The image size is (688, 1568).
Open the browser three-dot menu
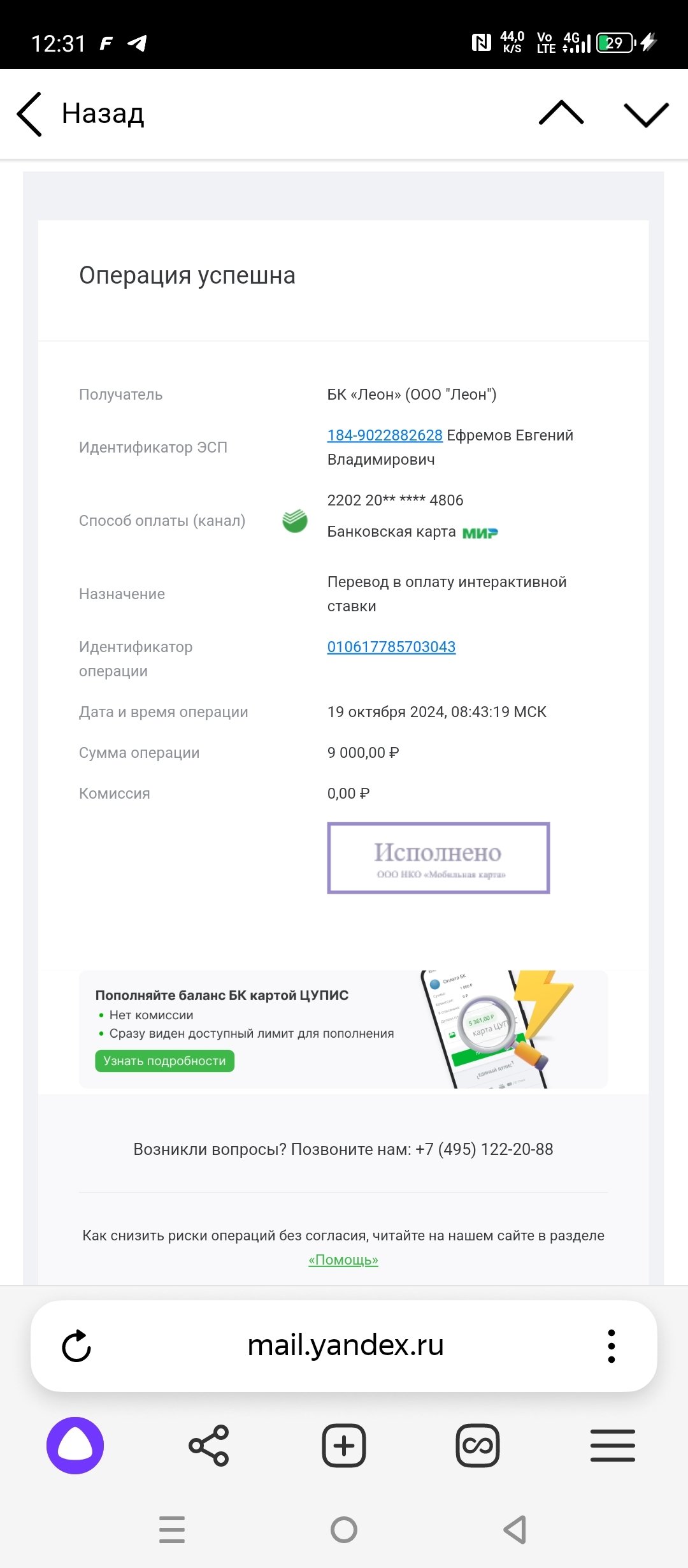coord(611,1346)
